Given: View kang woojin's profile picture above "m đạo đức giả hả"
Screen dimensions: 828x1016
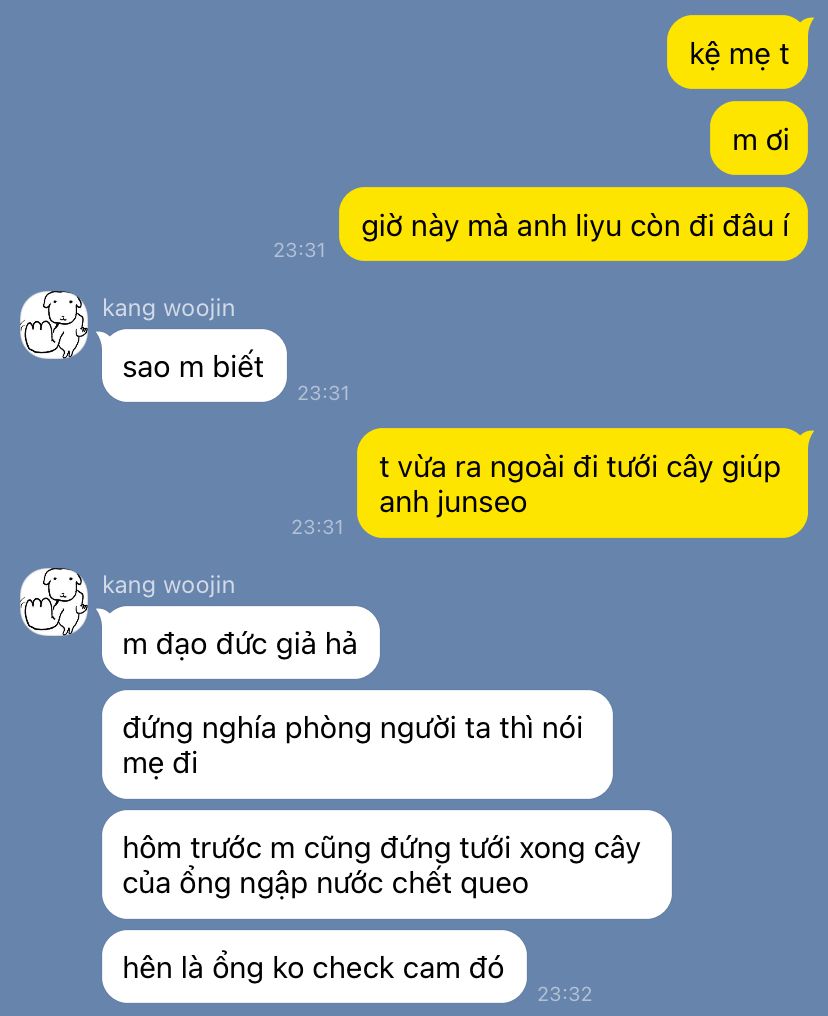Looking at the screenshot, I should coord(55,602).
